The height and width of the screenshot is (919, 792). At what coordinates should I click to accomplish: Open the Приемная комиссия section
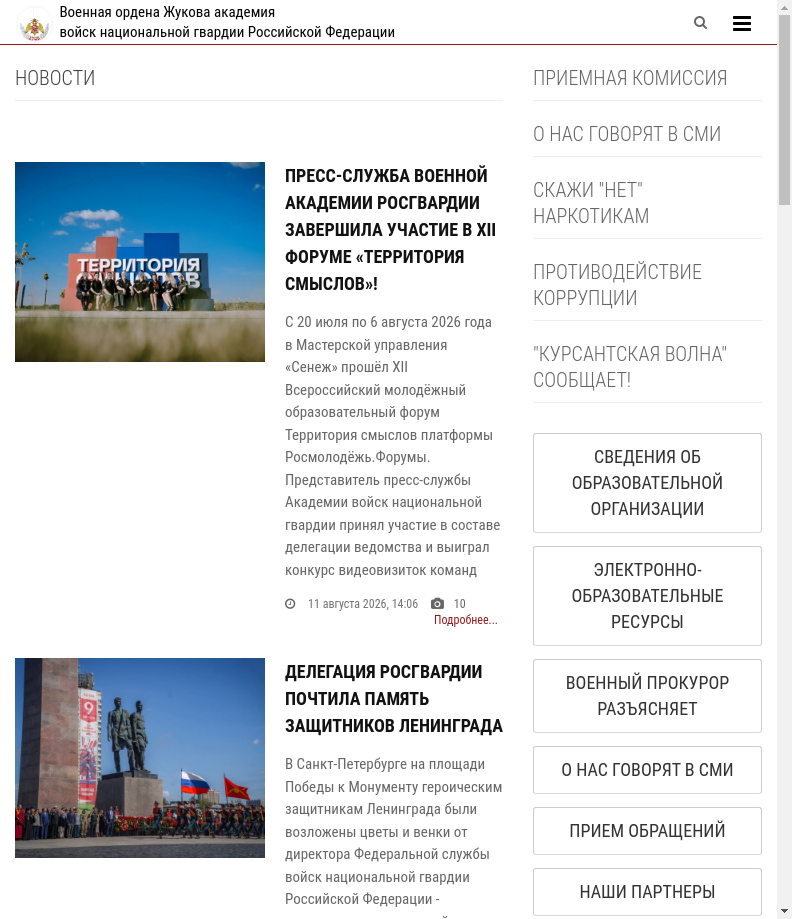tap(630, 78)
